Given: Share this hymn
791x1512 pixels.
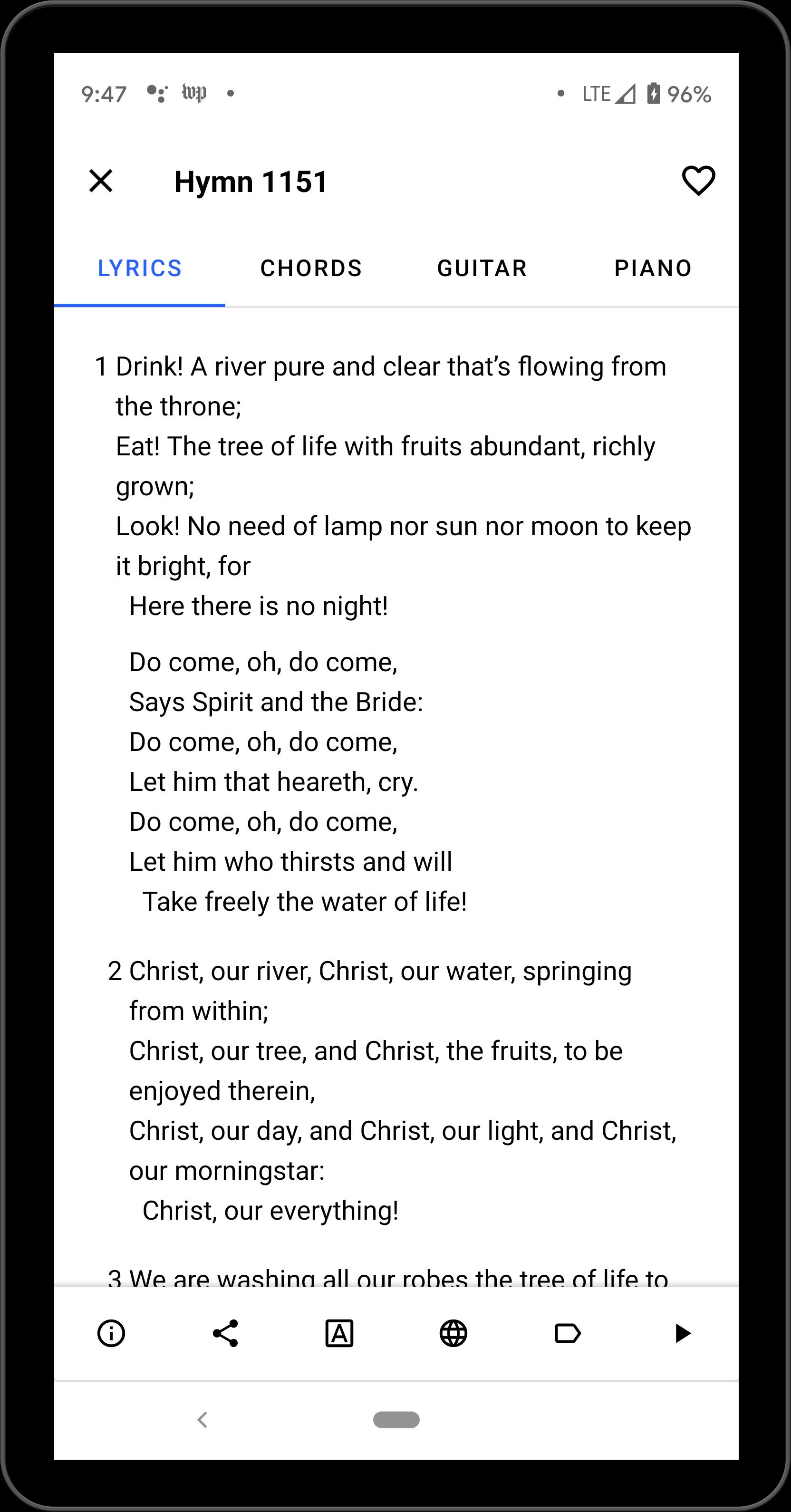Looking at the screenshot, I should (225, 1333).
